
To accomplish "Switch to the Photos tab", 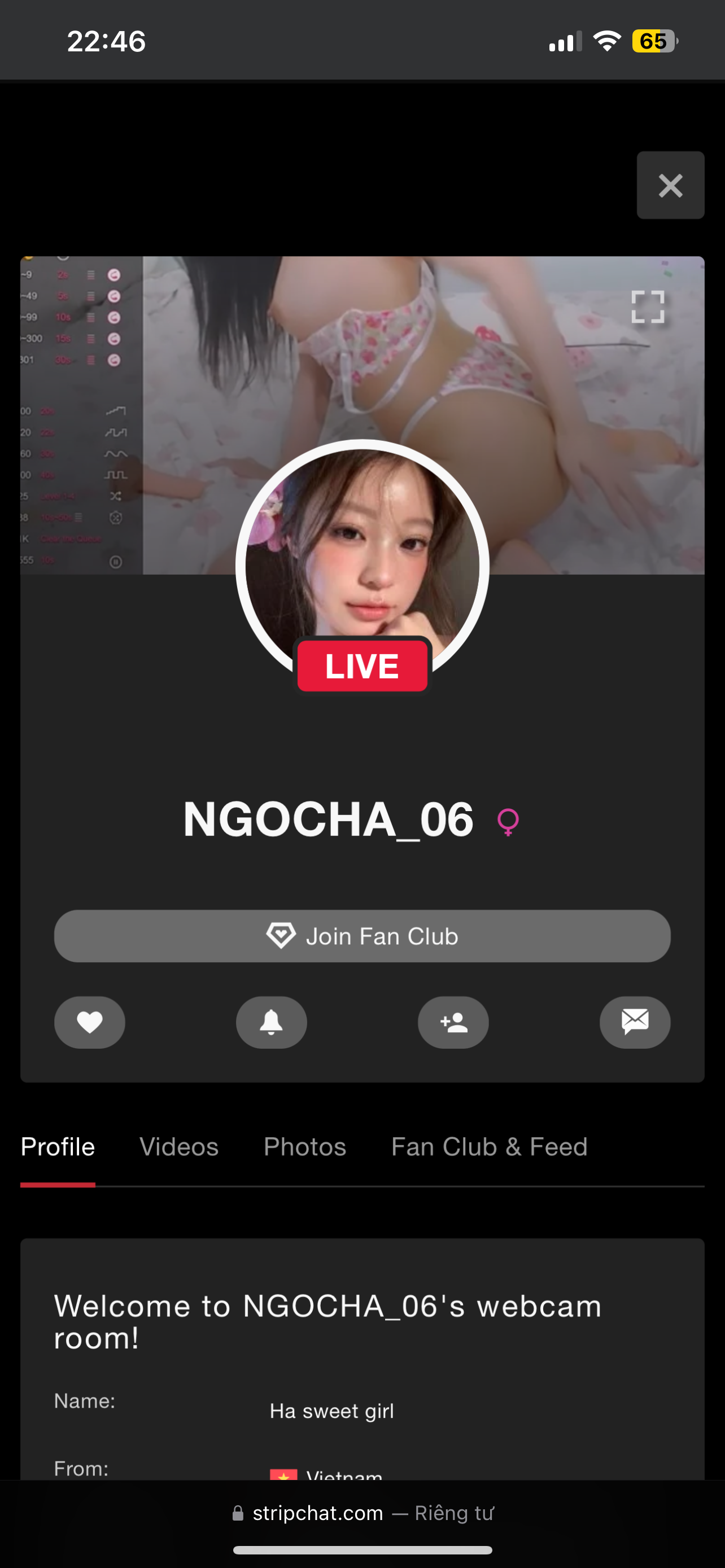I will [x=305, y=1147].
